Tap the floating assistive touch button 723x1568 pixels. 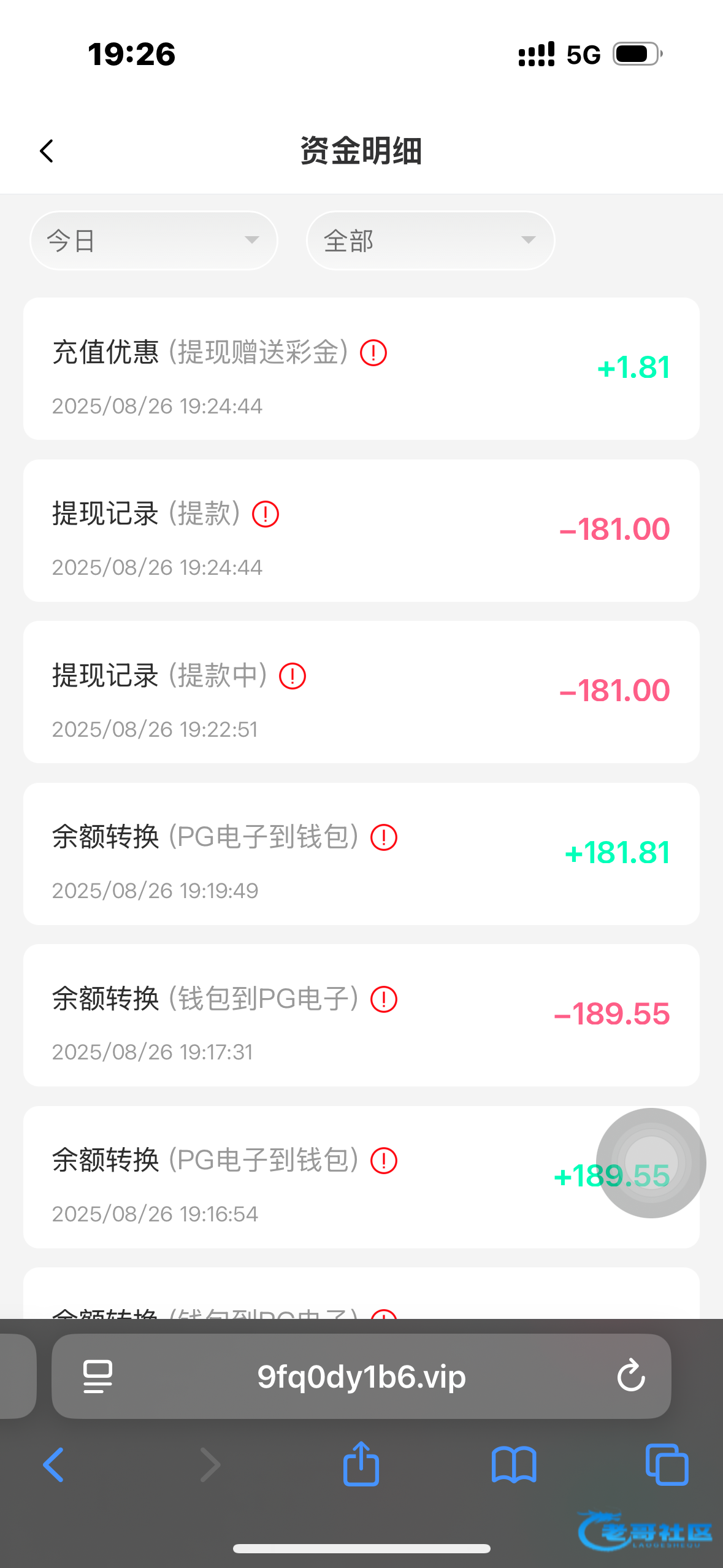[x=651, y=1163]
